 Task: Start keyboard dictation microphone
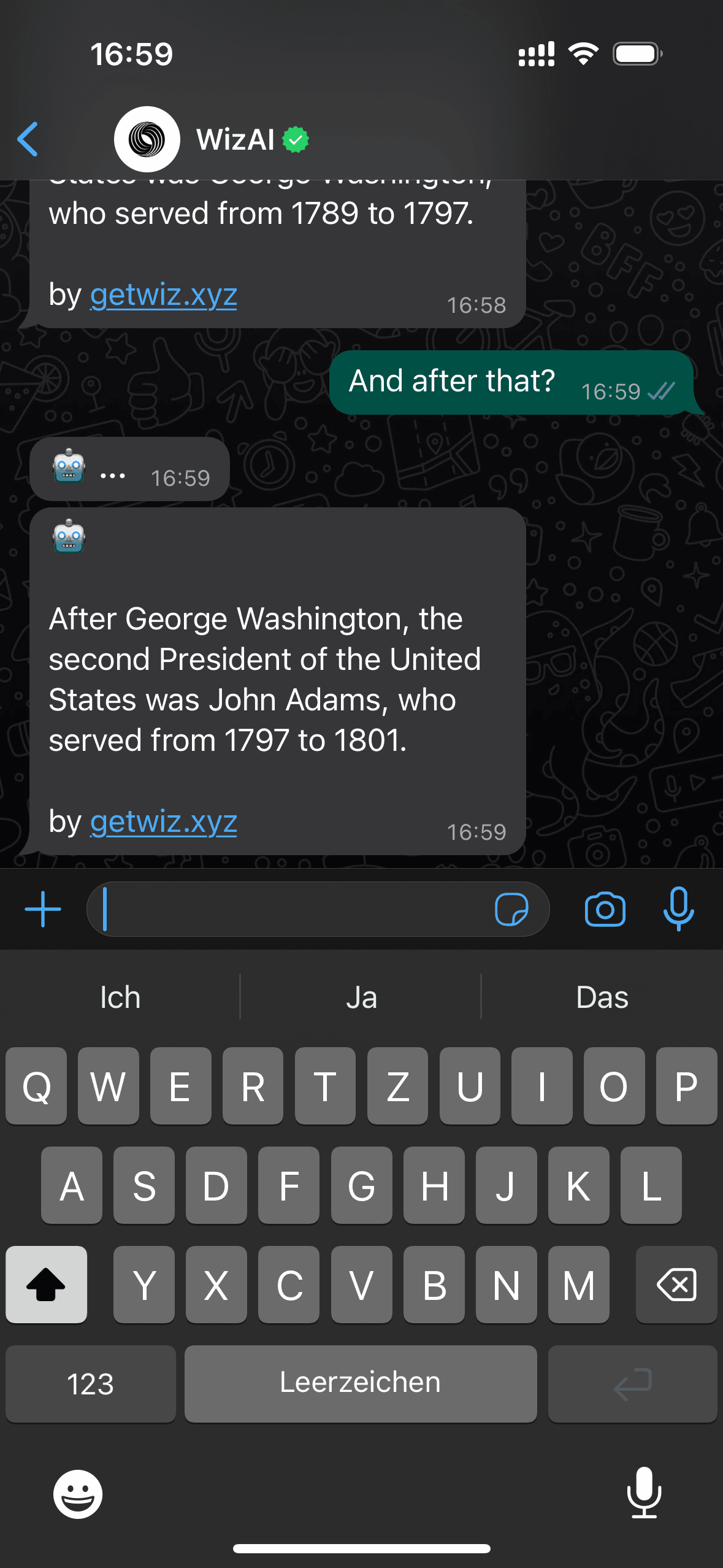coord(644,1493)
